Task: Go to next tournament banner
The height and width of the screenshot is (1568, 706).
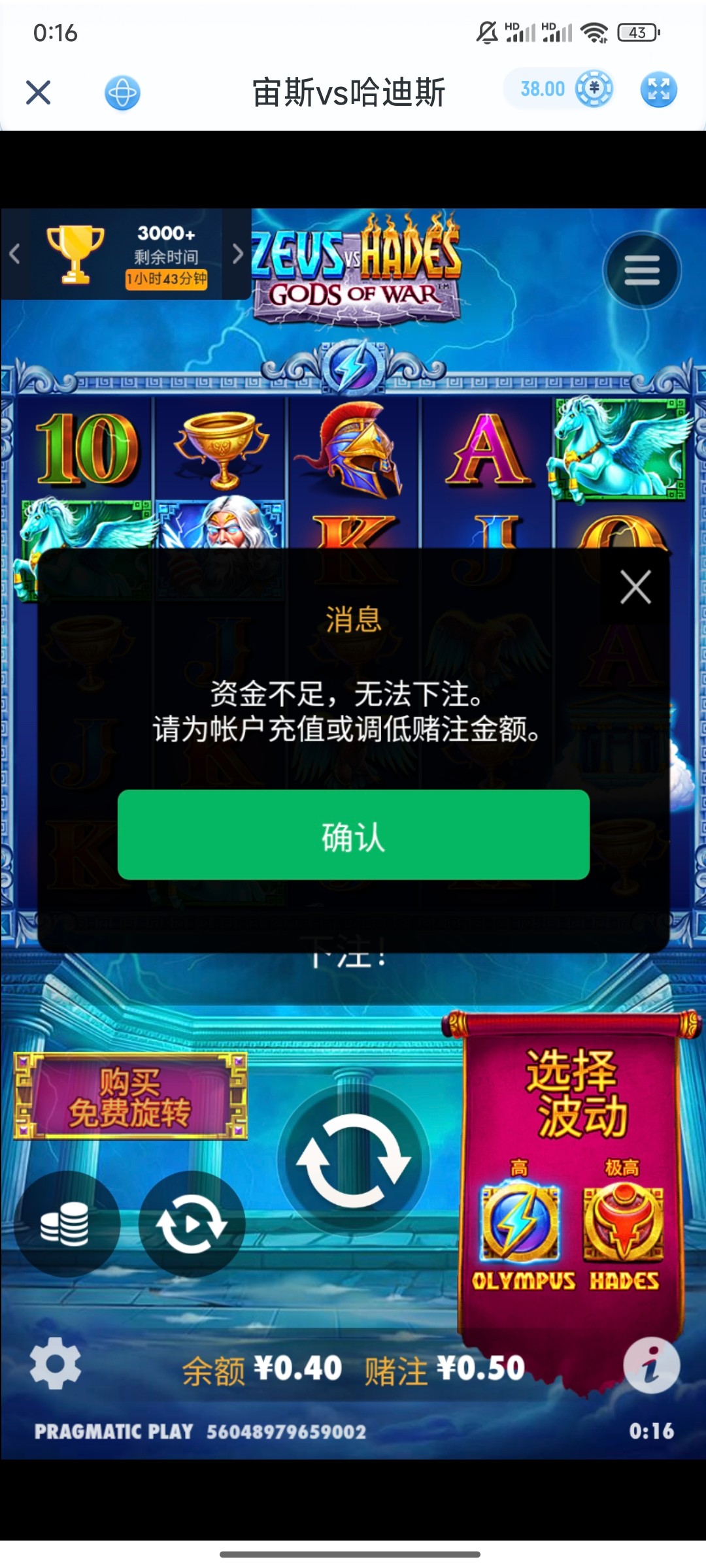Action: tap(237, 254)
